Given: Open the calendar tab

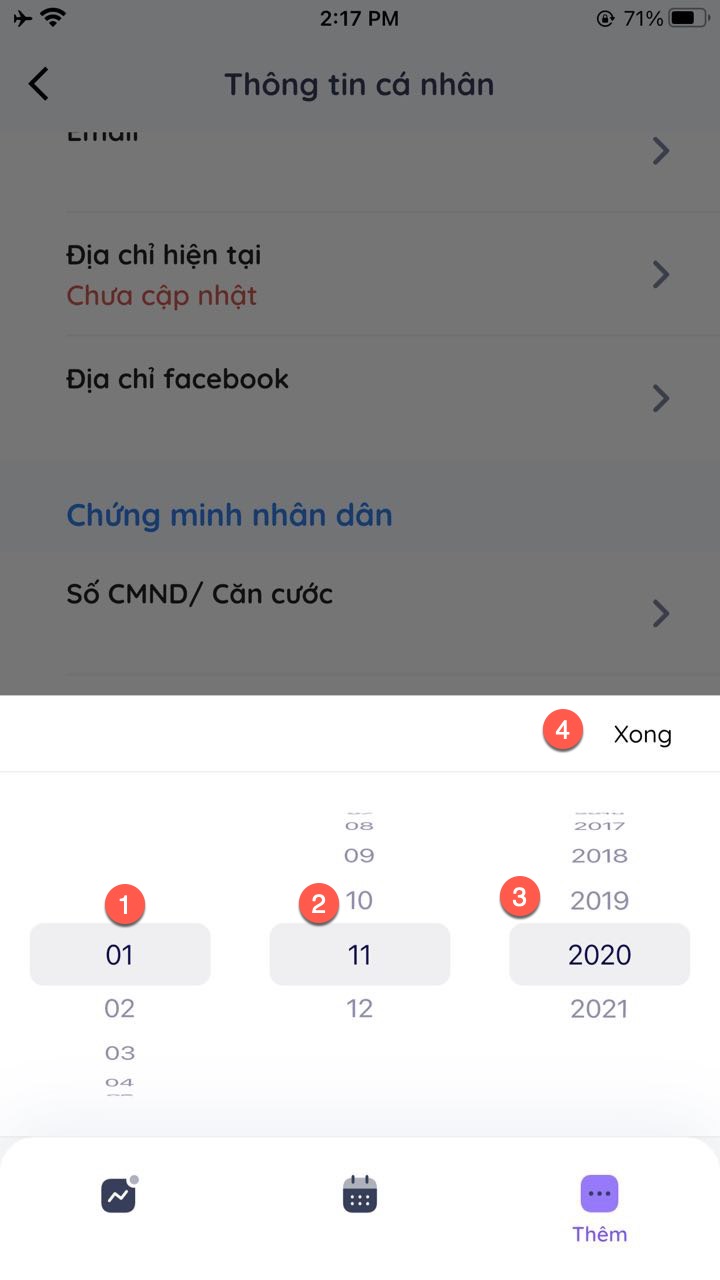Looking at the screenshot, I should 359,1195.
